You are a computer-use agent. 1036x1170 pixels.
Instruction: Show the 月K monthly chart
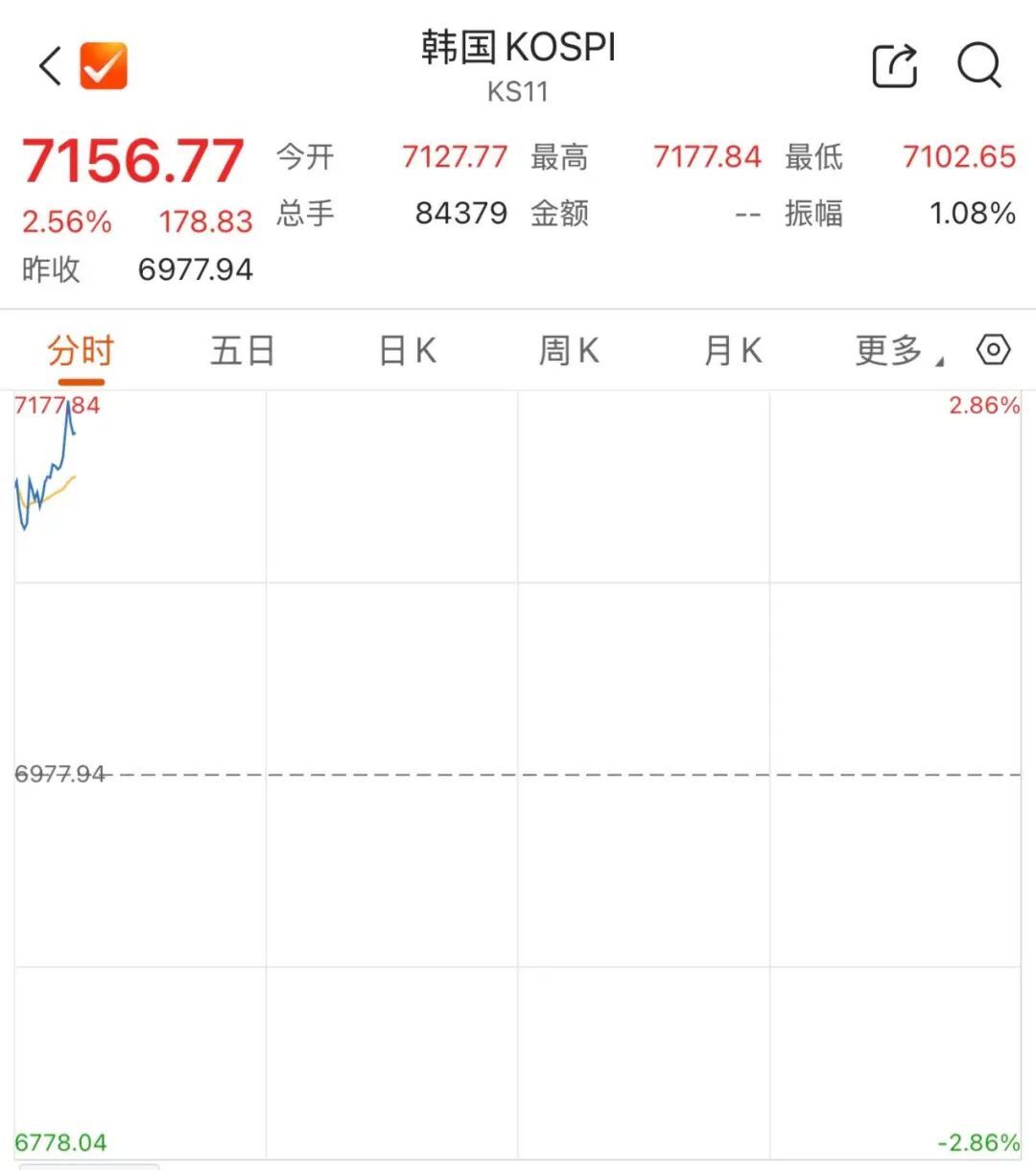pos(733,350)
